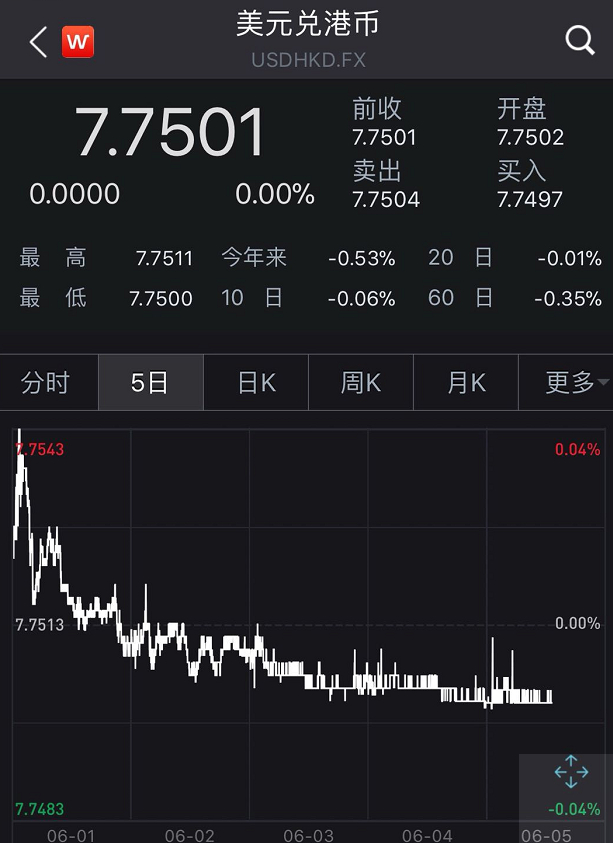The width and height of the screenshot is (613, 843).
Task: Go back using the arrow
Action: tap(38, 42)
